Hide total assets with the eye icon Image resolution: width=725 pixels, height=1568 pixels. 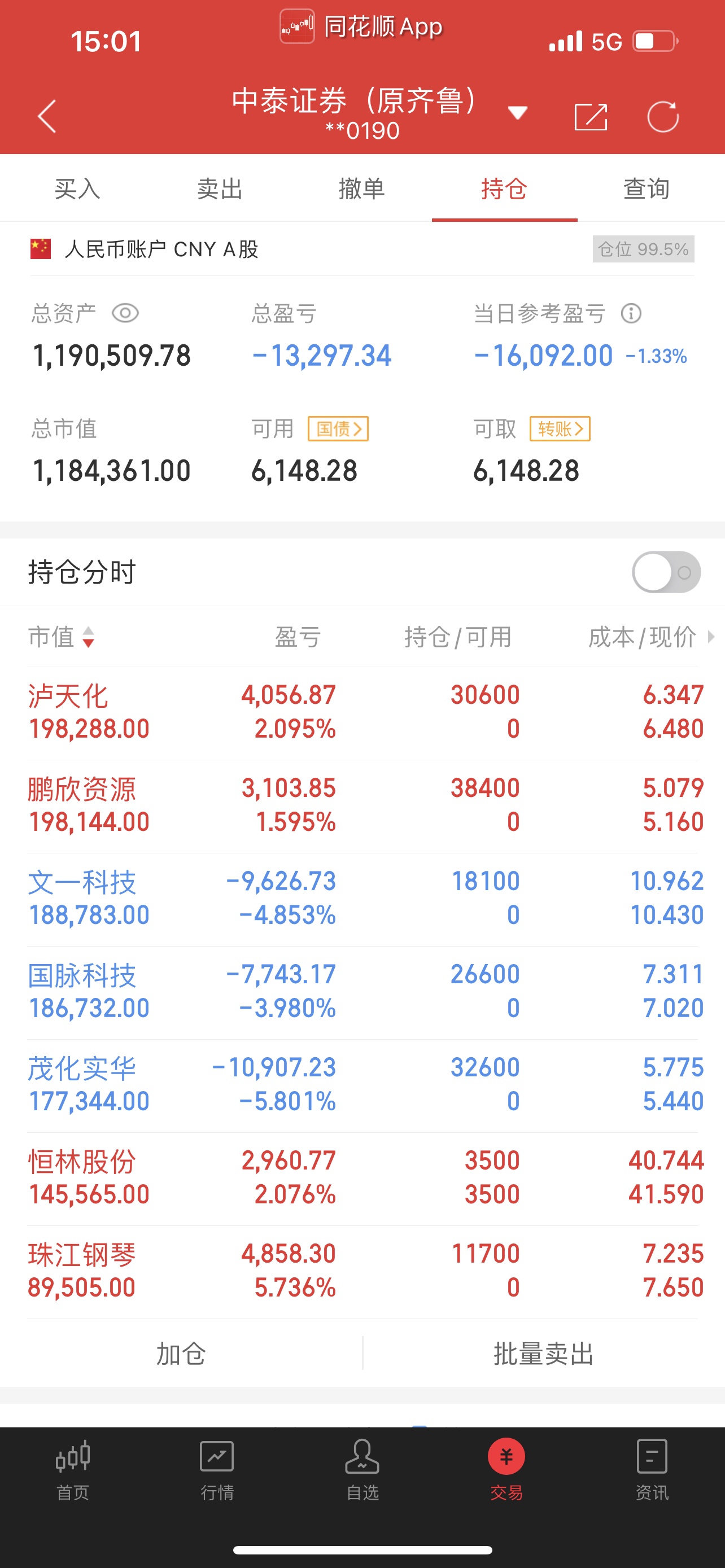click(125, 313)
